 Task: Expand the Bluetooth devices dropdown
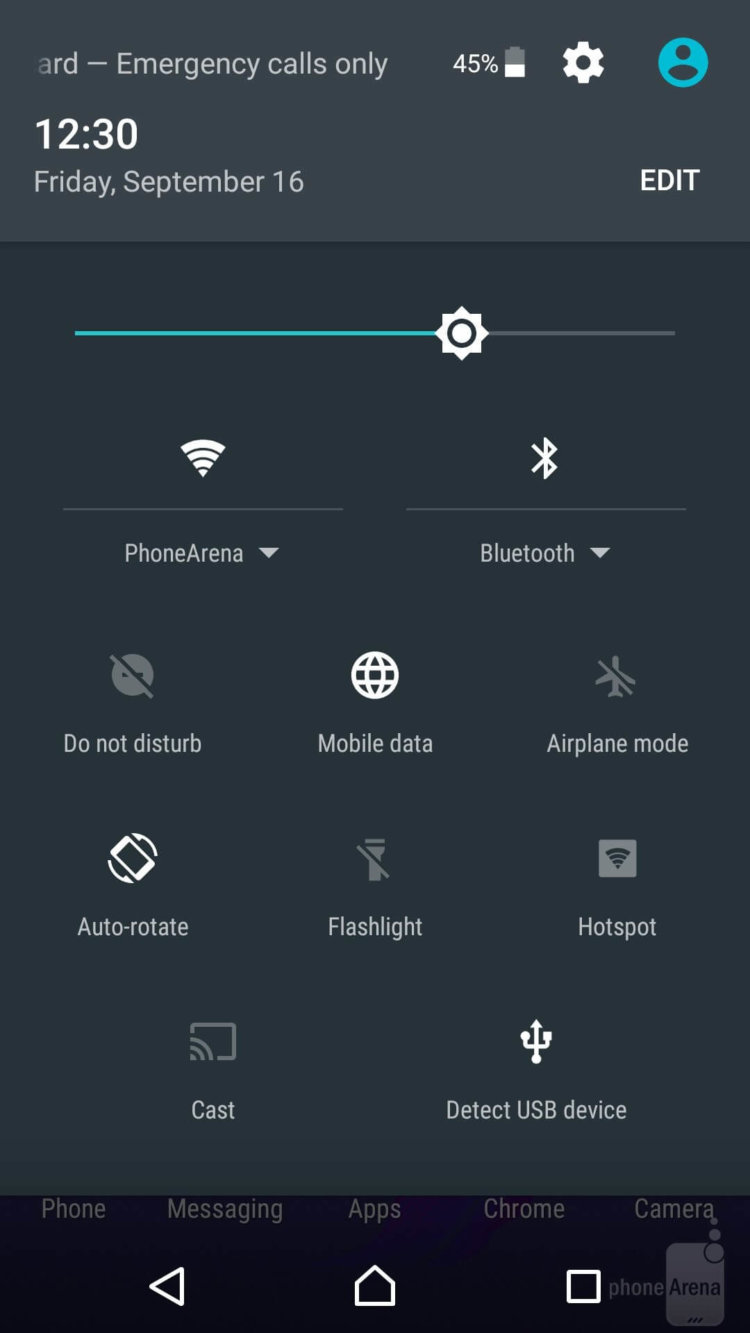tap(545, 553)
